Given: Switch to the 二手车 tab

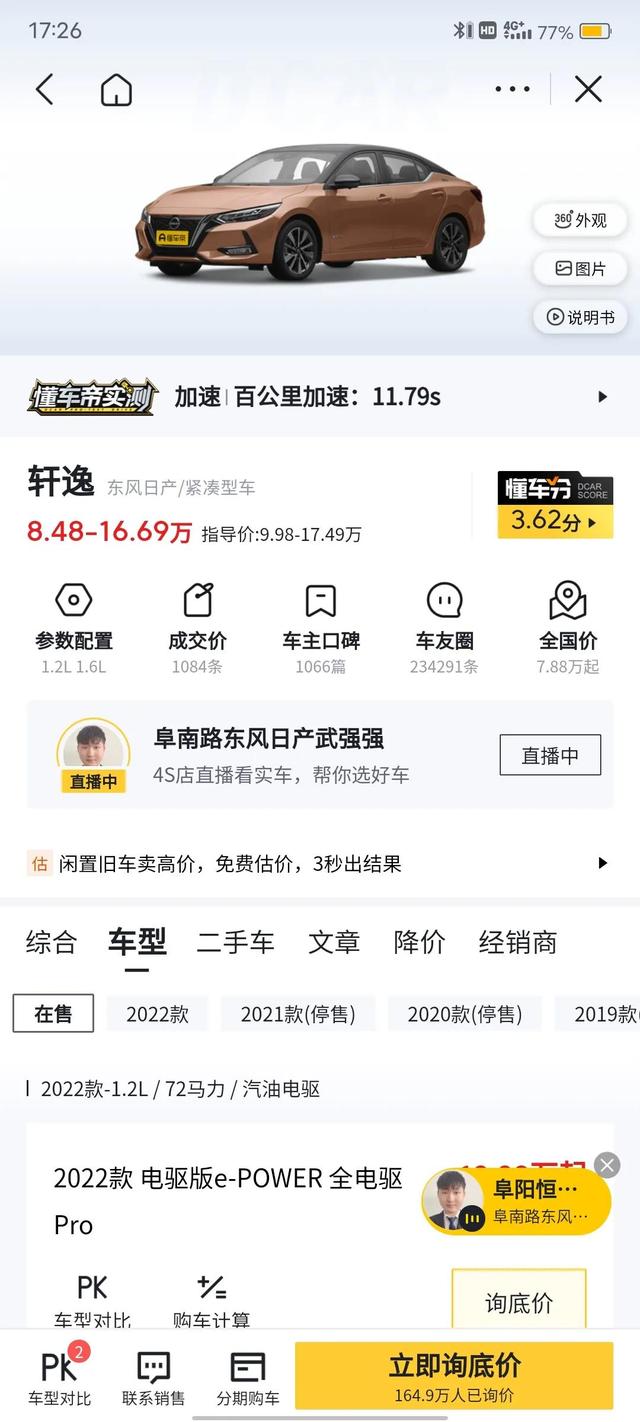Looking at the screenshot, I should 235,942.
